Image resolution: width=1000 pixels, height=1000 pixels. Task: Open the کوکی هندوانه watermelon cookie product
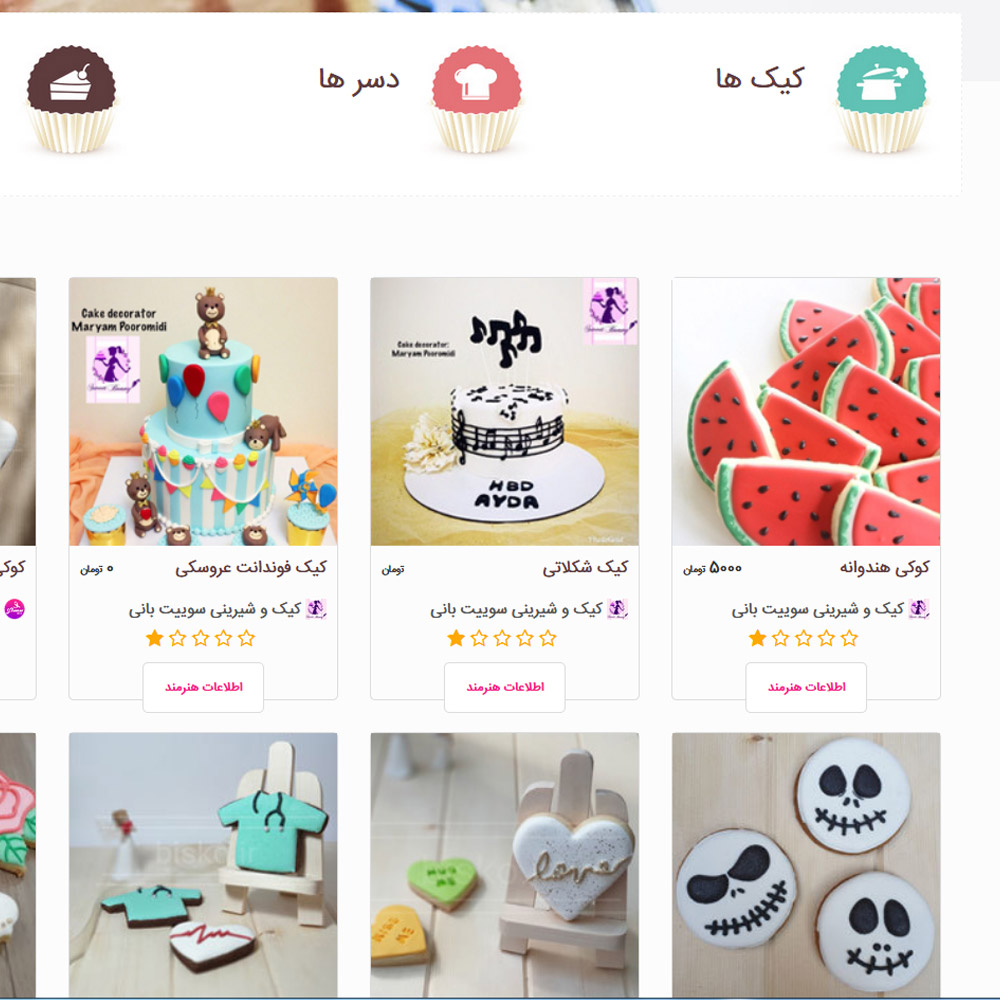[x=806, y=412]
